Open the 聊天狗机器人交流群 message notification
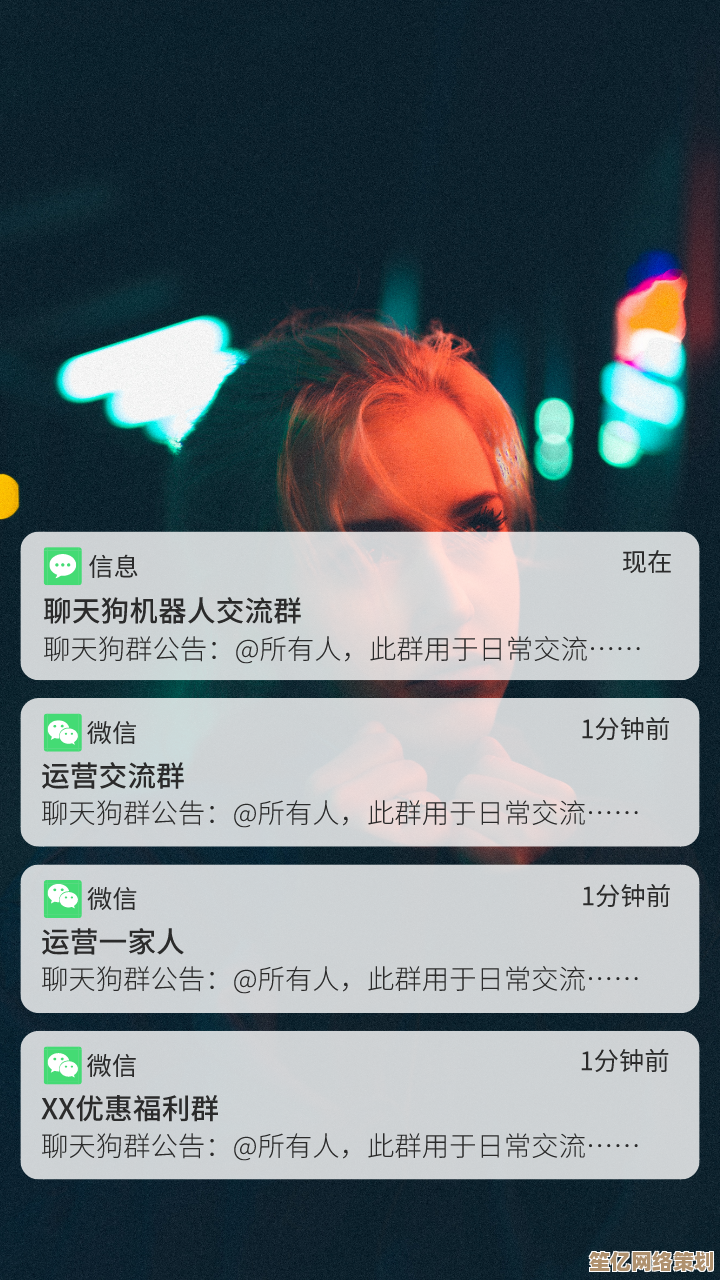This screenshot has width=720, height=1280. (x=359, y=607)
